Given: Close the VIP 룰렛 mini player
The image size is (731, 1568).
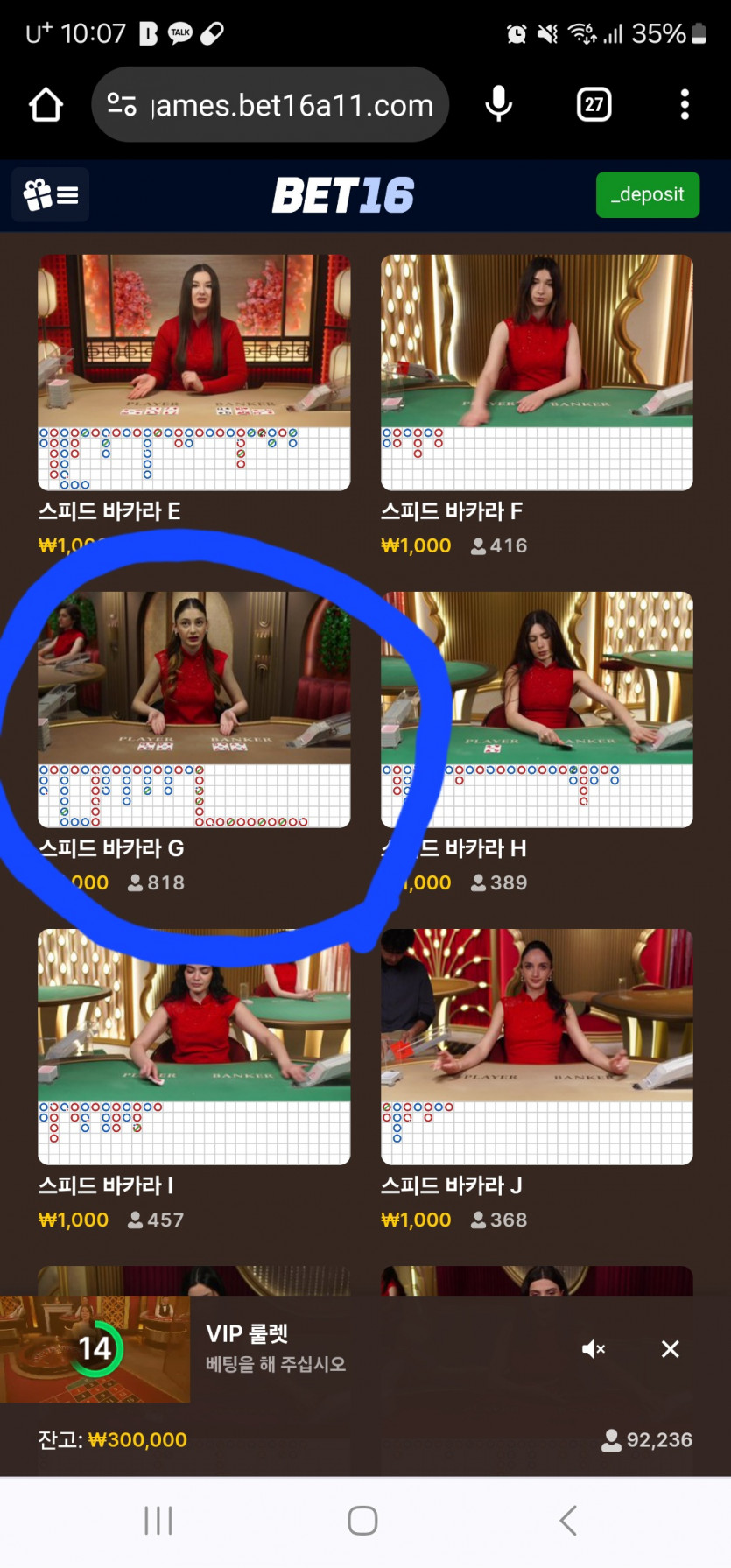Looking at the screenshot, I should (x=670, y=1349).
